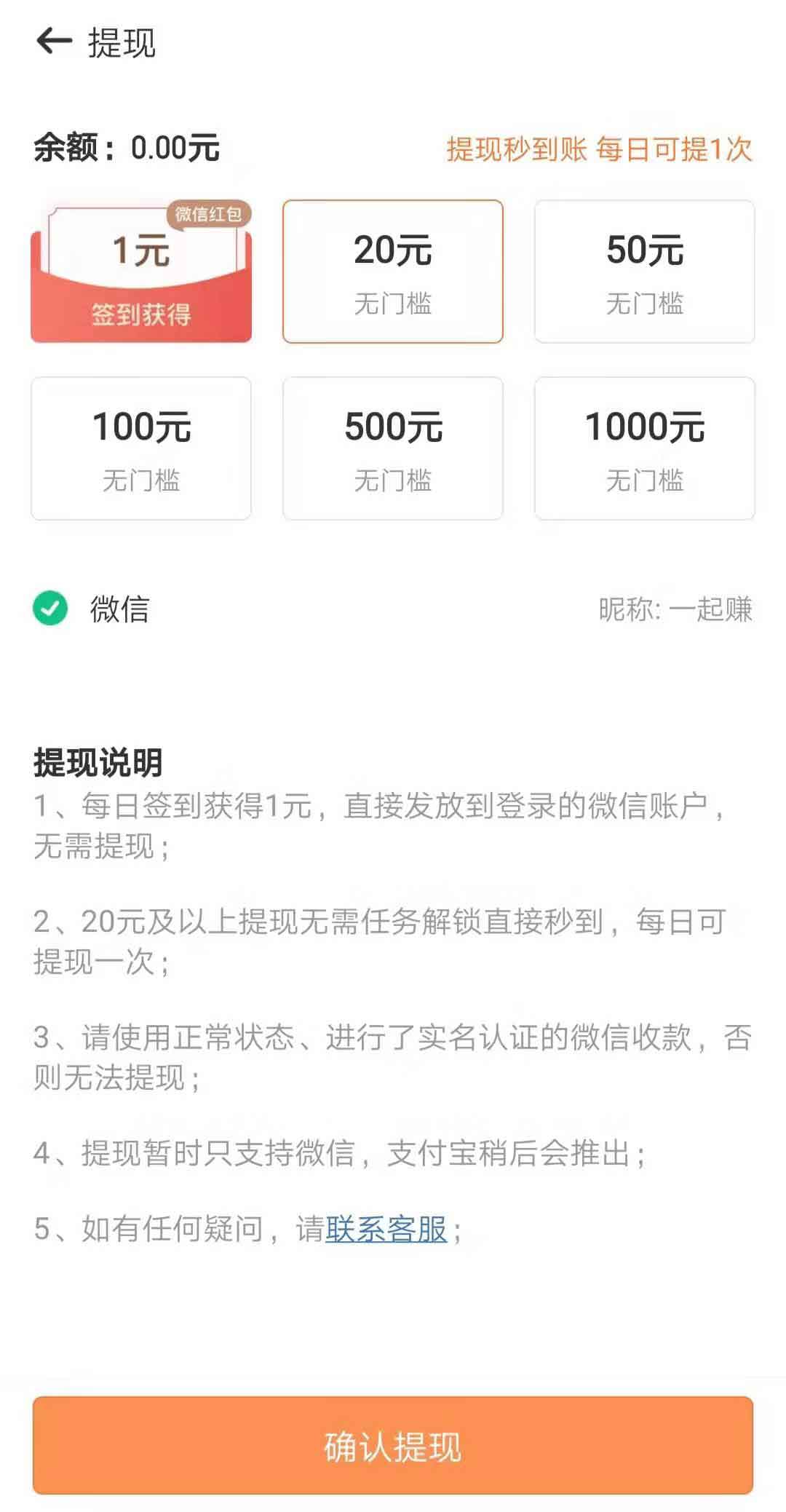Tap the 确认提现 button
Viewport: 786px width, 1512px height.
coord(393,1446)
